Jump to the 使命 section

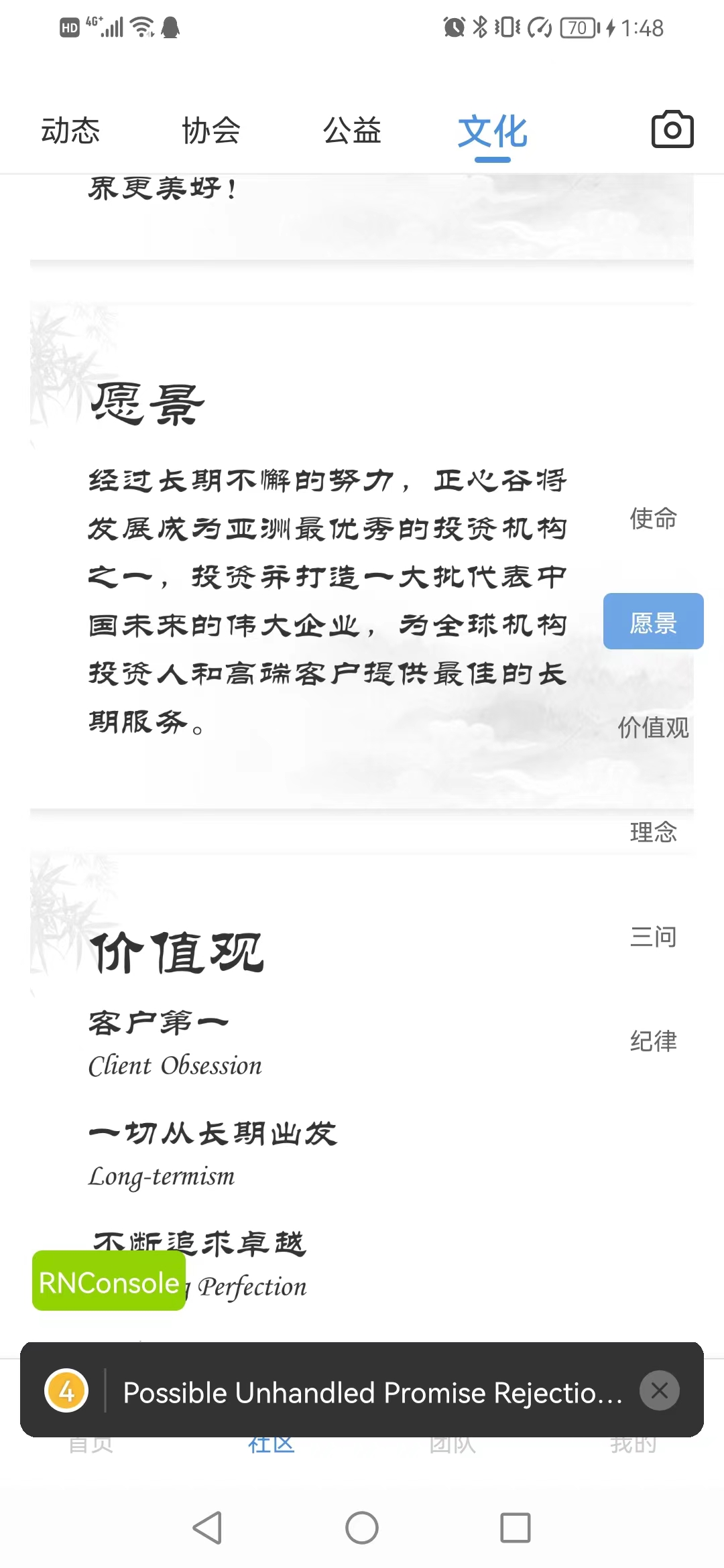pos(653,518)
